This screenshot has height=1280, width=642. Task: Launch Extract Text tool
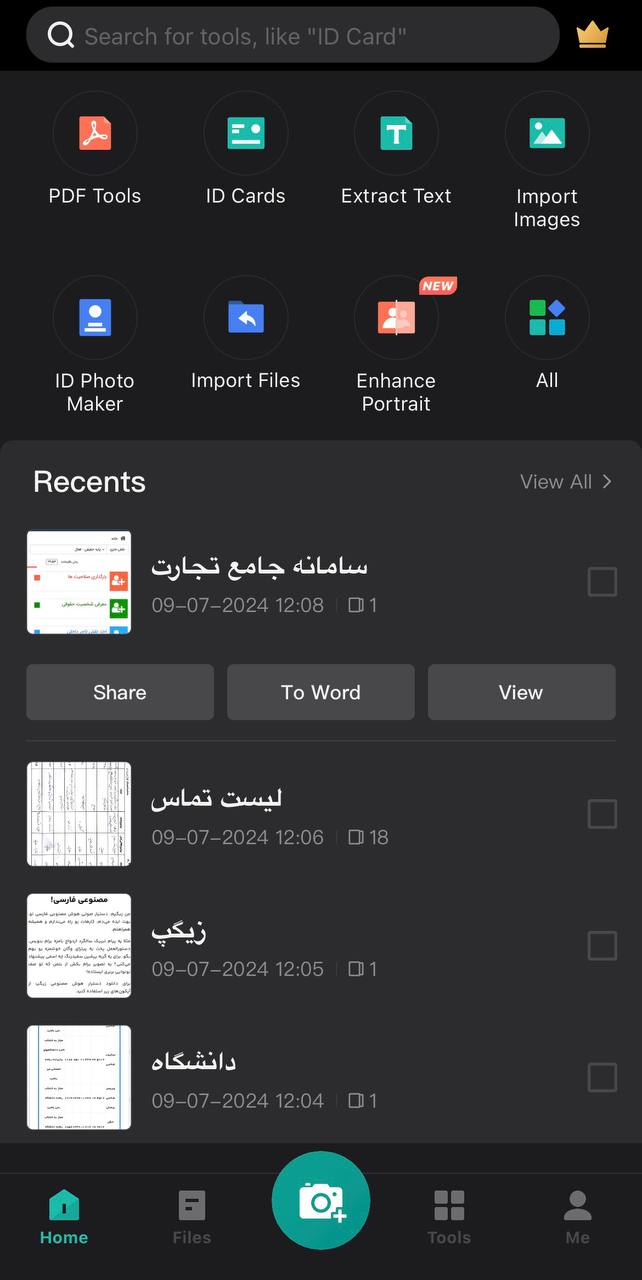point(396,133)
